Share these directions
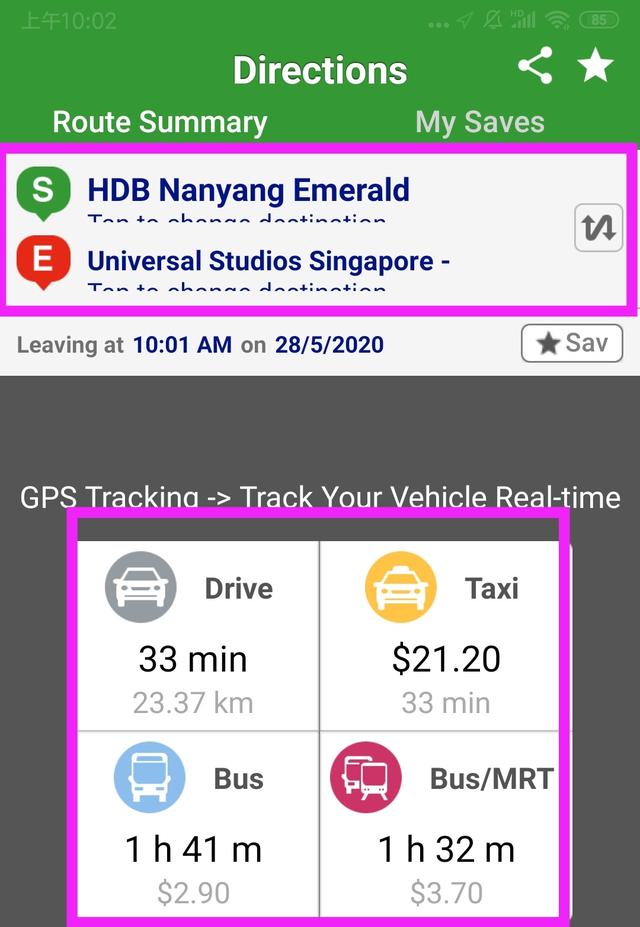The height and width of the screenshot is (927, 640). click(535, 67)
